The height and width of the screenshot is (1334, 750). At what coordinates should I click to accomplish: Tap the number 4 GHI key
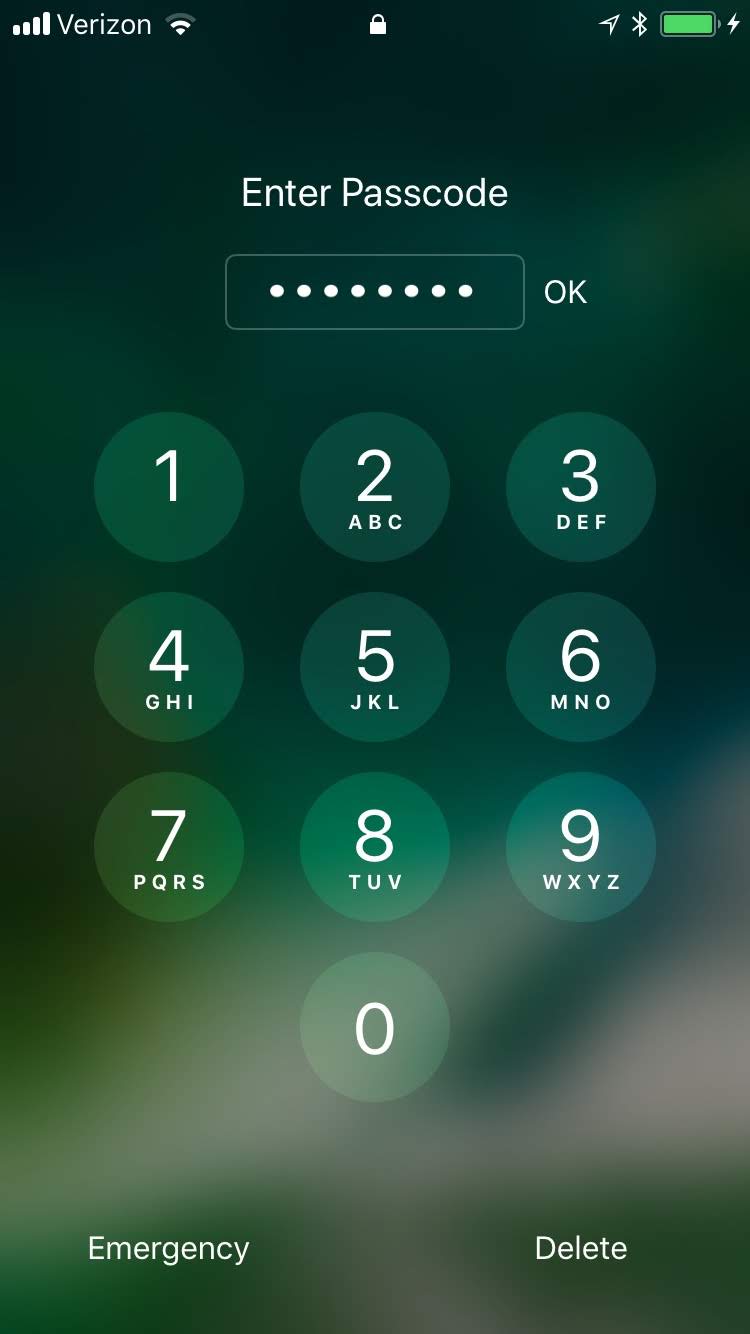pos(169,667)
